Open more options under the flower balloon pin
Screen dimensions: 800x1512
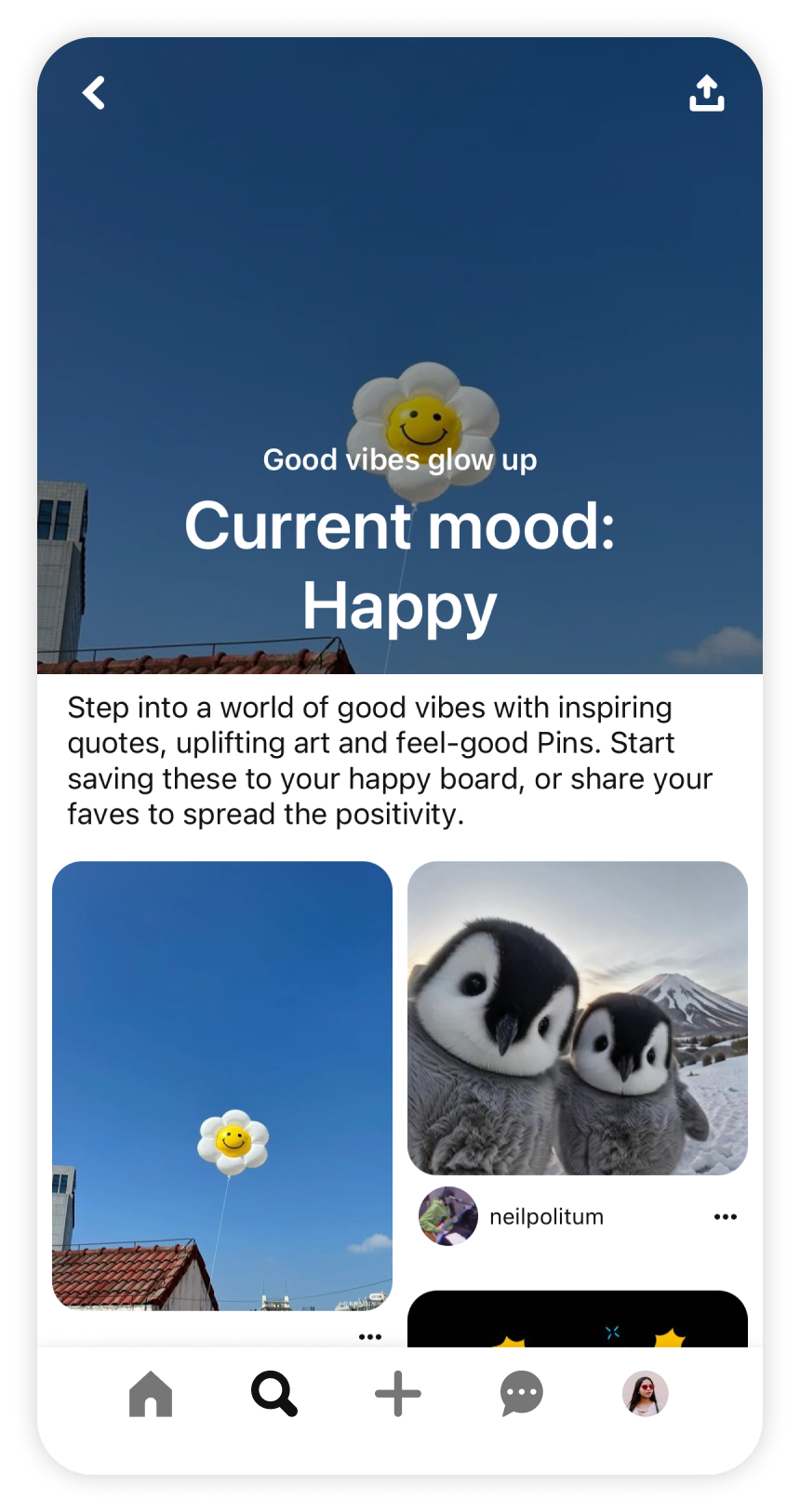[370, 1337]
